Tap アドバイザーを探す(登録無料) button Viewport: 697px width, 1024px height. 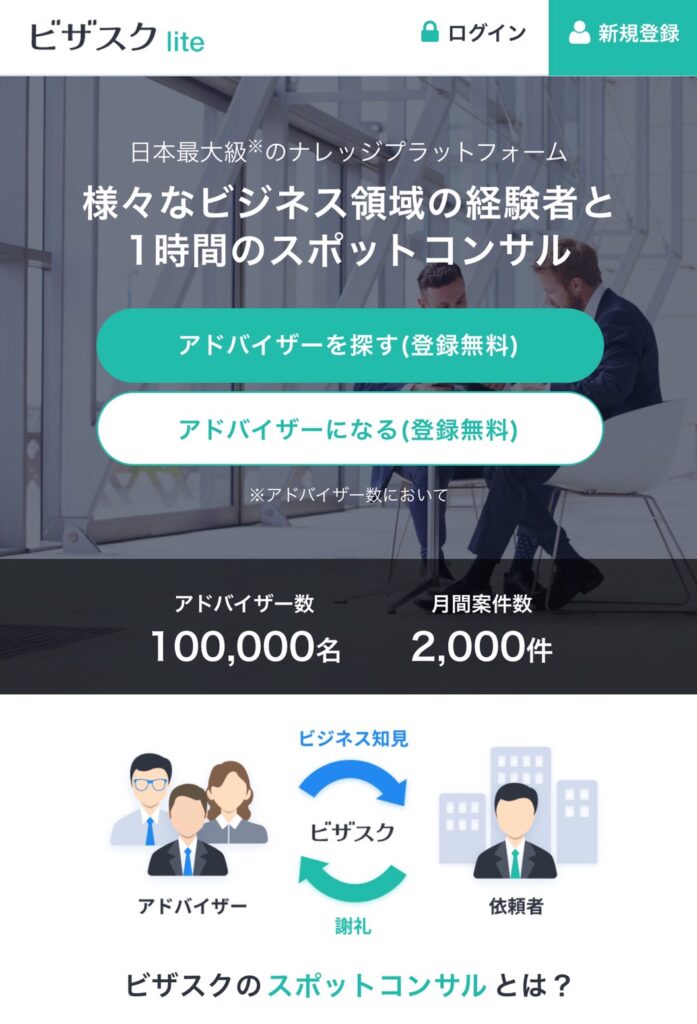point(349,346)
